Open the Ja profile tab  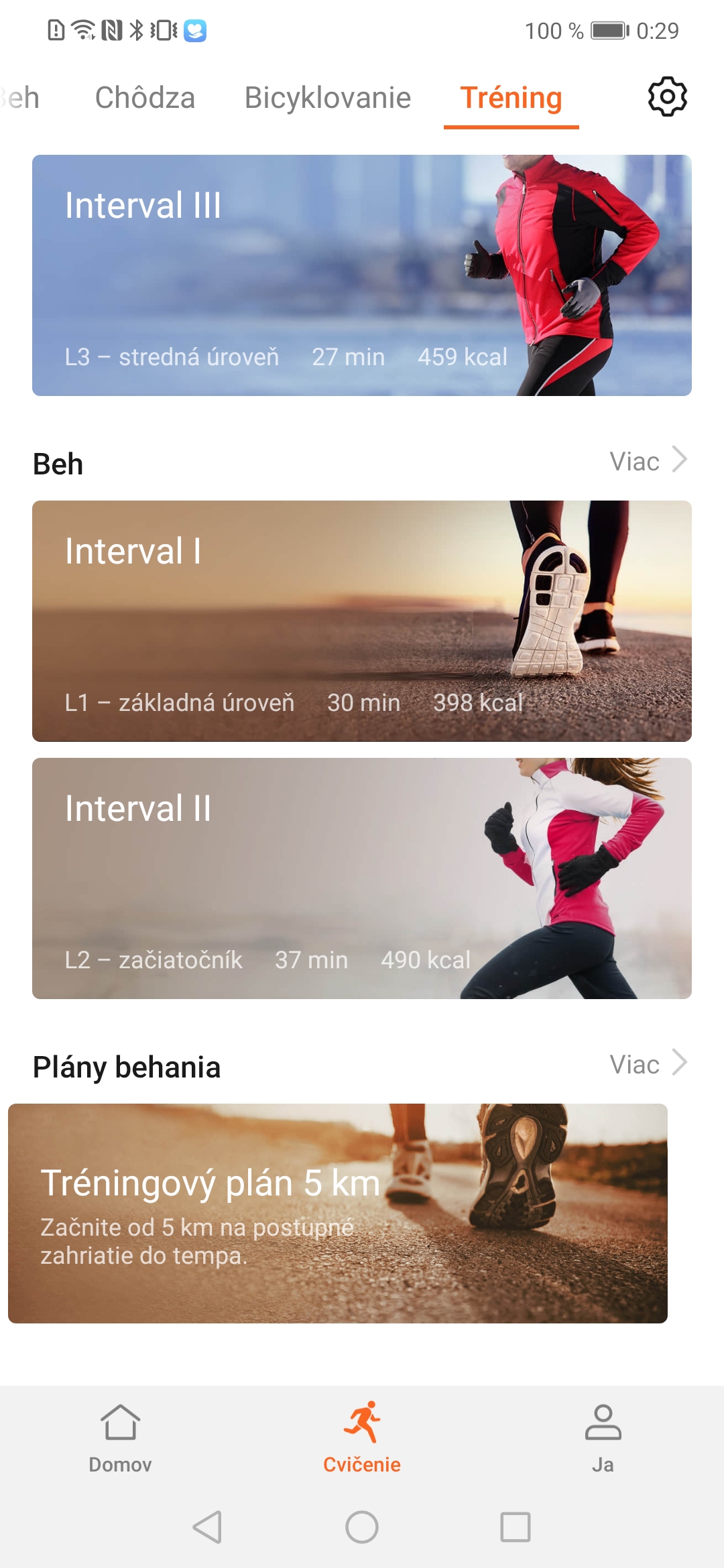click(x=603, y=1438)
